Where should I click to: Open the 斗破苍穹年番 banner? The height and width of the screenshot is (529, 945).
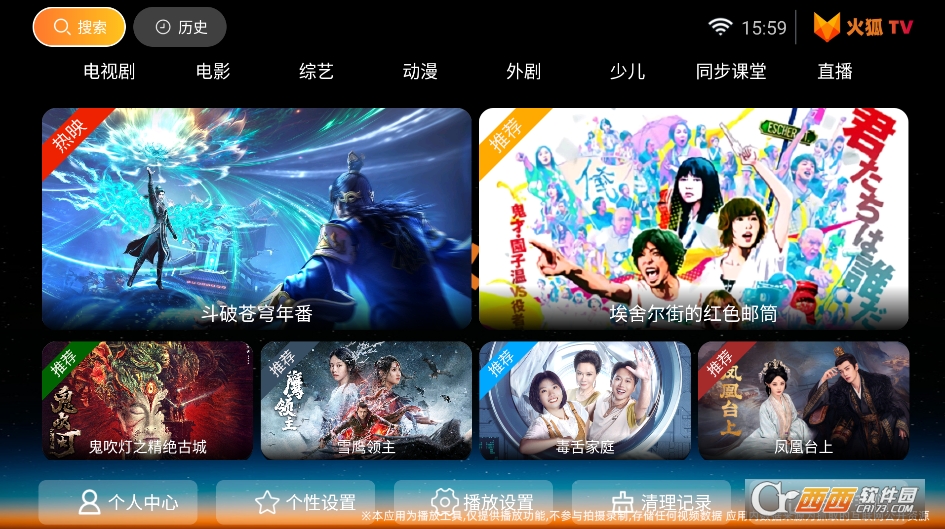point(257,219)
